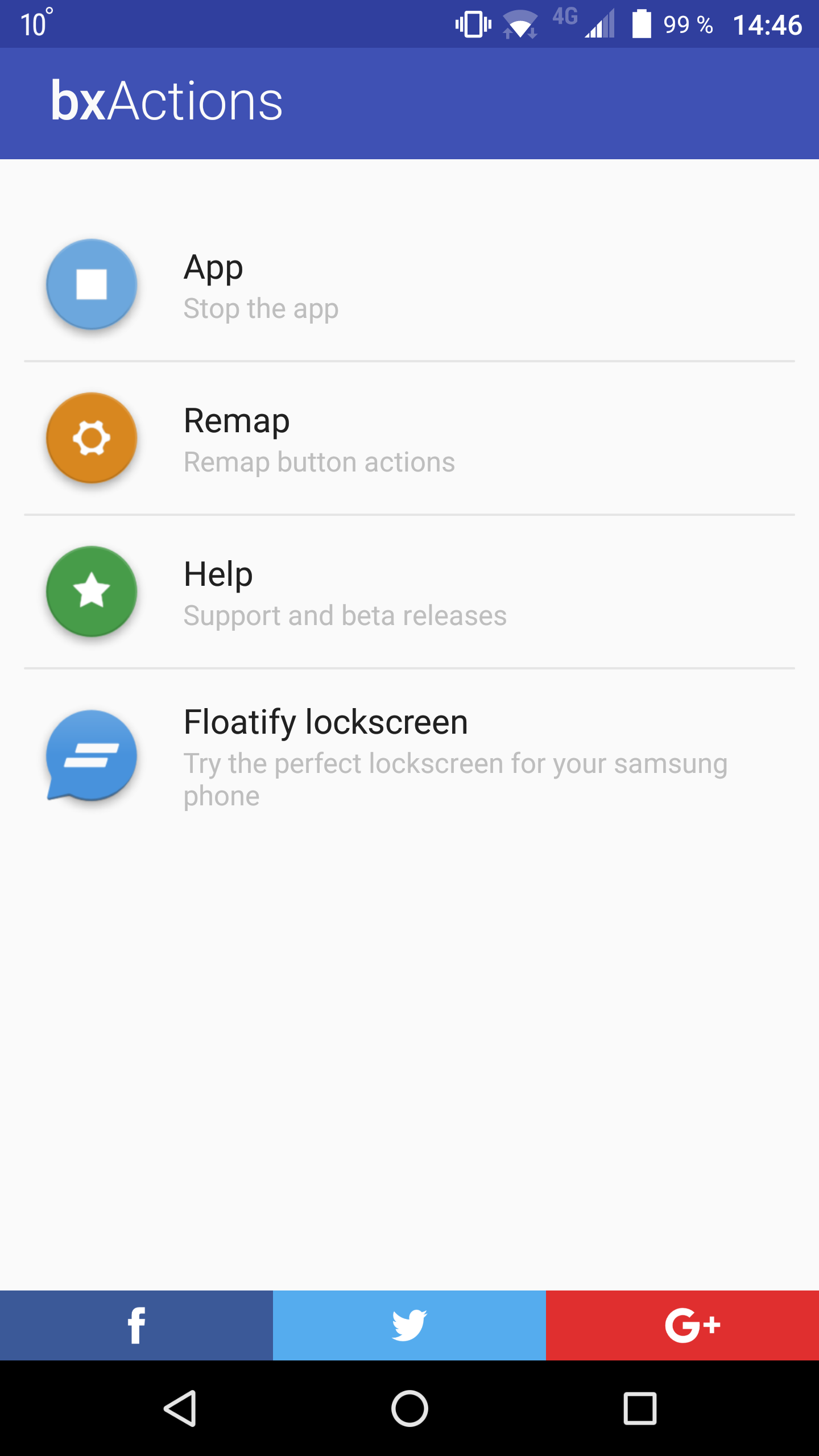Open the Twitter button
Screen dimensions: 819x1456
pos(409,1325)
